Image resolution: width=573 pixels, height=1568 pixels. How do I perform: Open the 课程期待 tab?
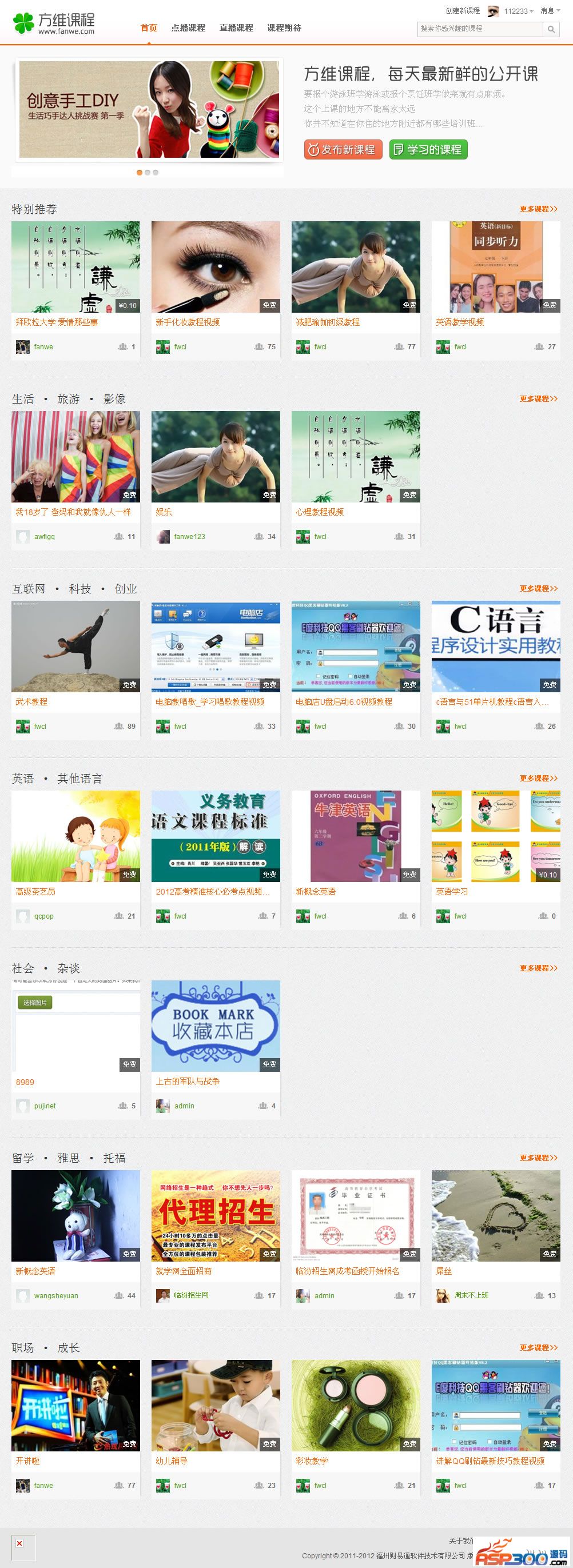284,28
